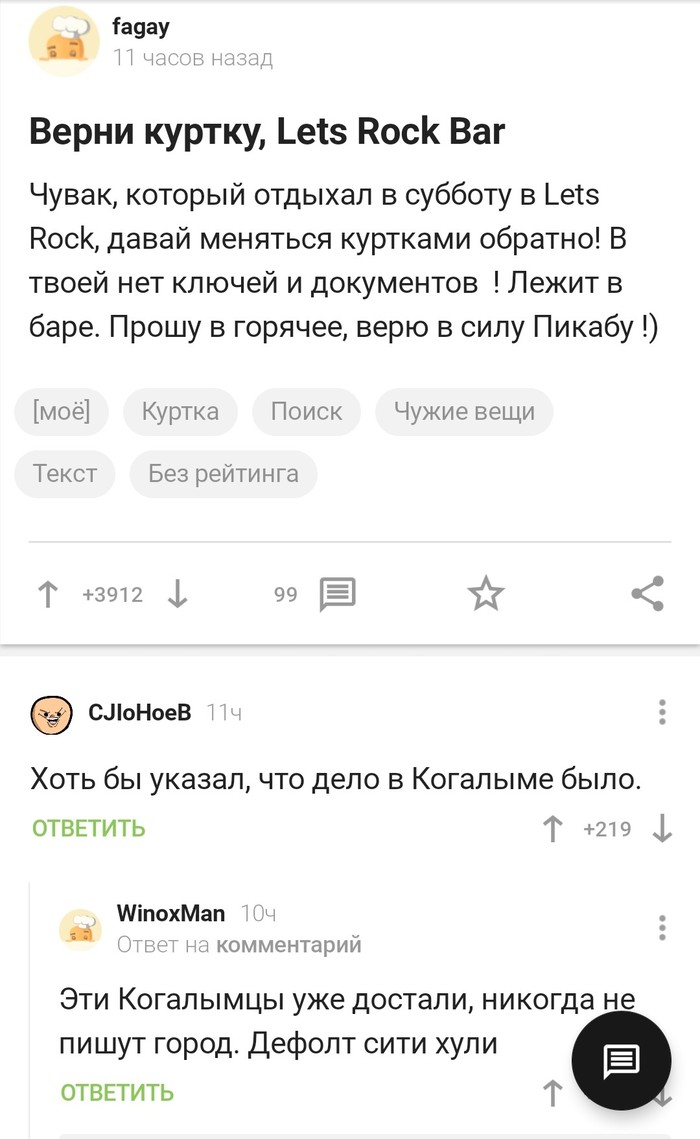This screenshot has width=700, height=1139.
Task: Downvote CJIoHoeB's comment
Action: [661, 829]
